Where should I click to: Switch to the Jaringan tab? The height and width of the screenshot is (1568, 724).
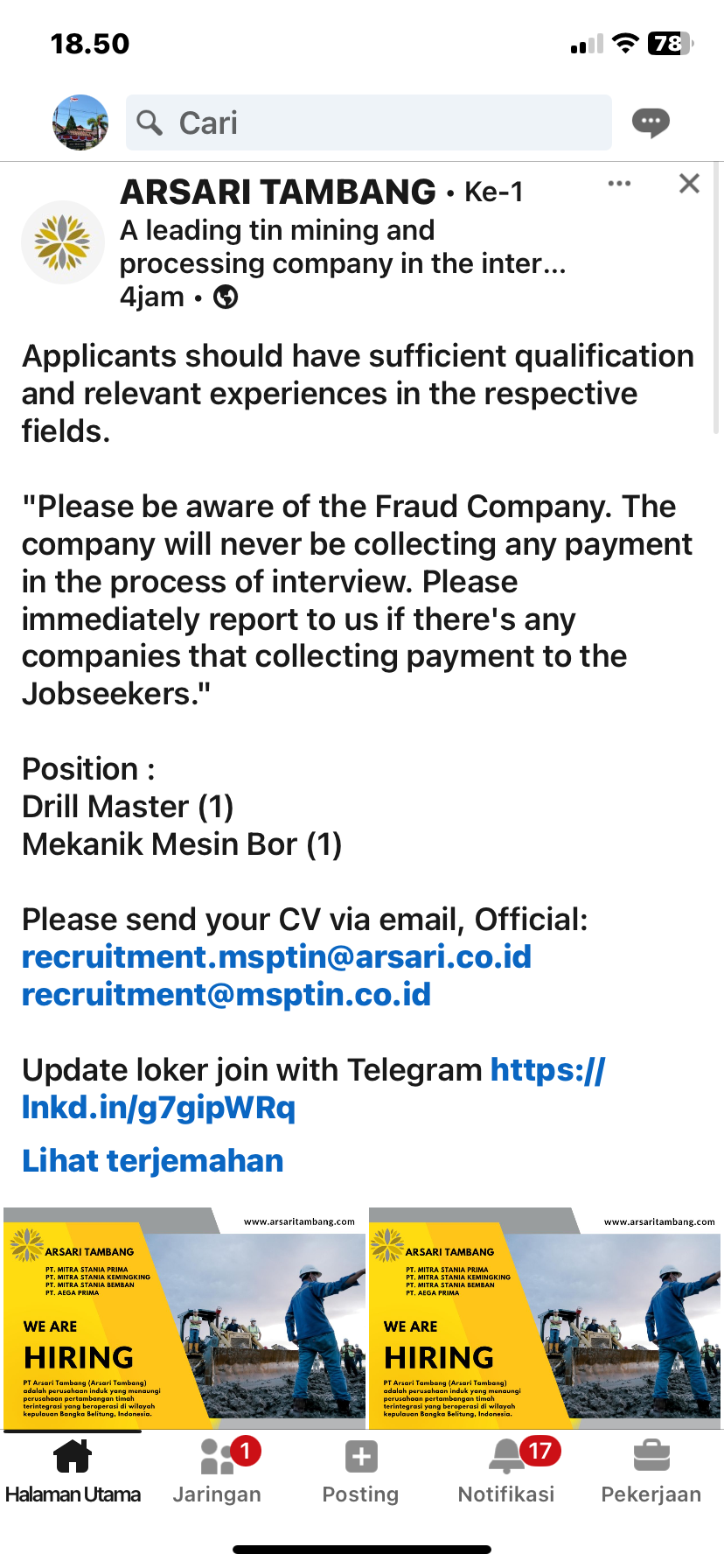pyautogui.click(x=217, y=1472)
